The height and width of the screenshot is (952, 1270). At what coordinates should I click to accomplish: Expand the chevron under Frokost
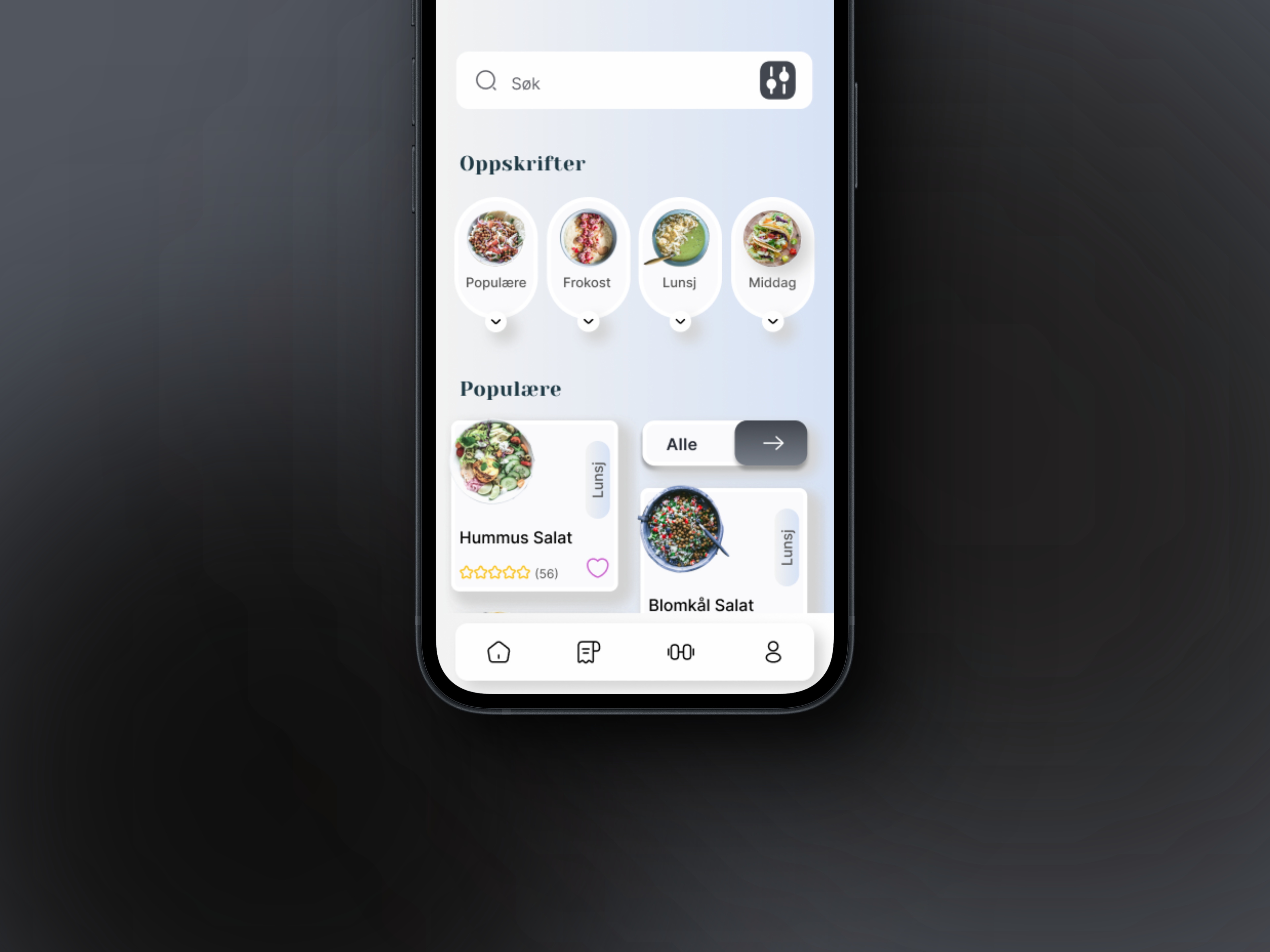pos(588,321)
